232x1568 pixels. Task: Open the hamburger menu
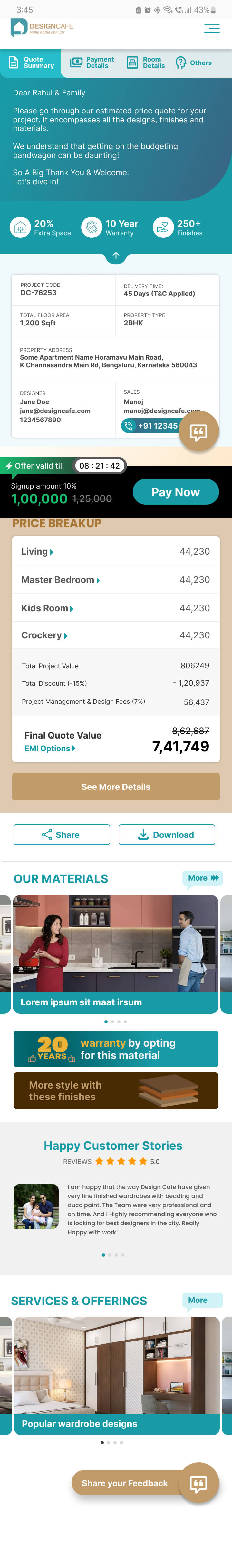point(211,28)
